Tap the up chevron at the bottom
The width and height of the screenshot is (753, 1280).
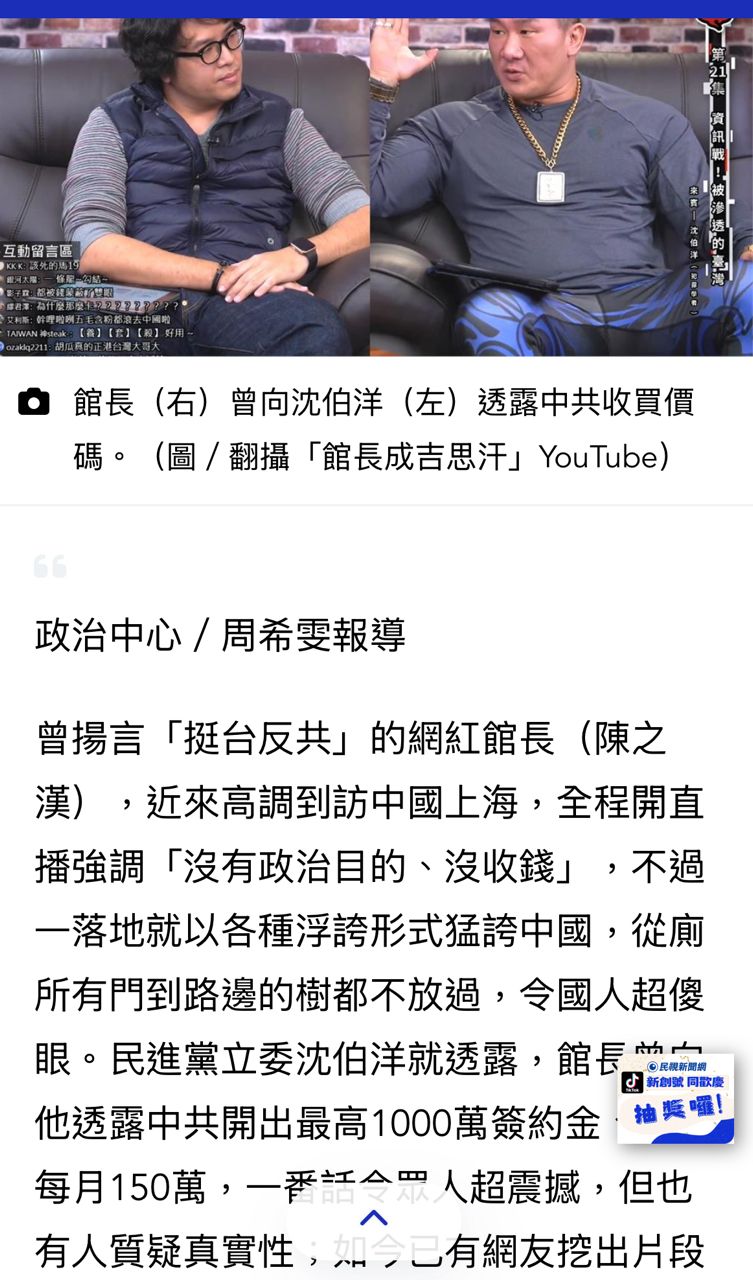click(x=373, y=1218)
